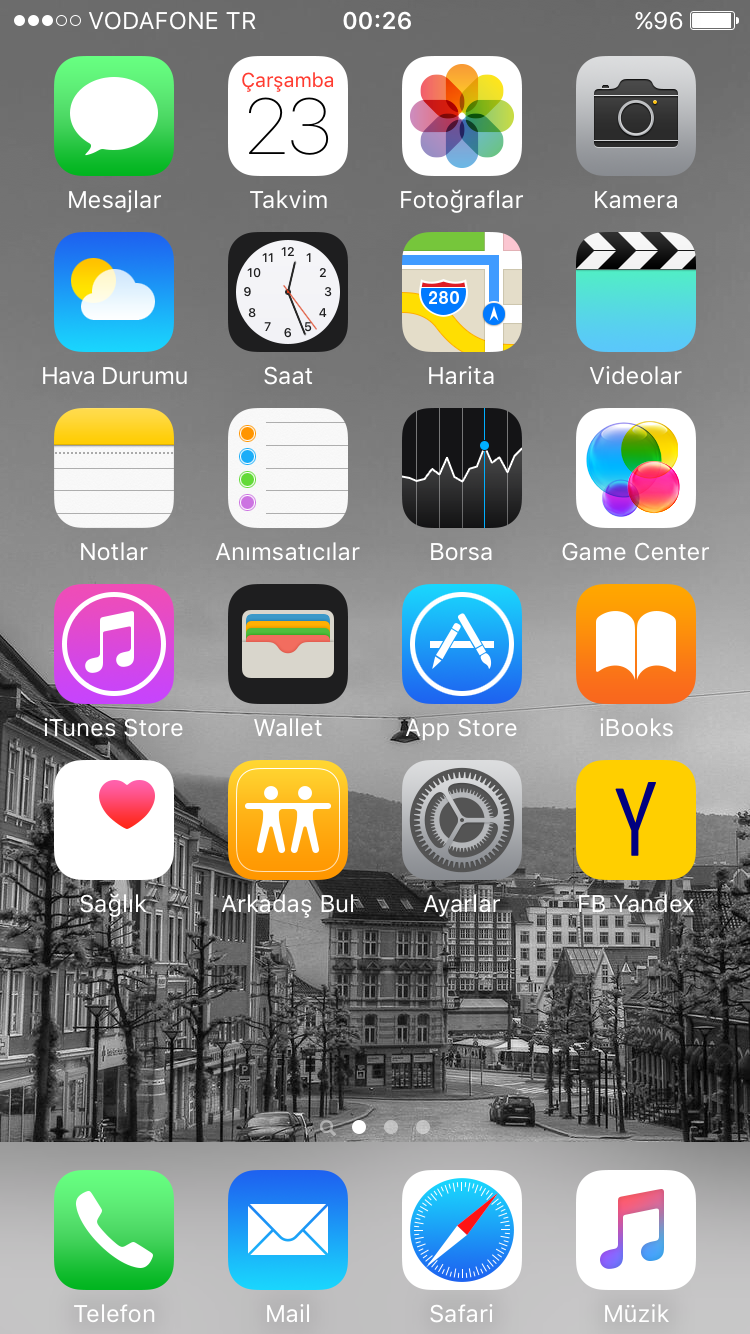Image resolution: width=750 pixels, height=1334 pixels.
Task: Open Telefon in the dock
Action: (114, 1230)
